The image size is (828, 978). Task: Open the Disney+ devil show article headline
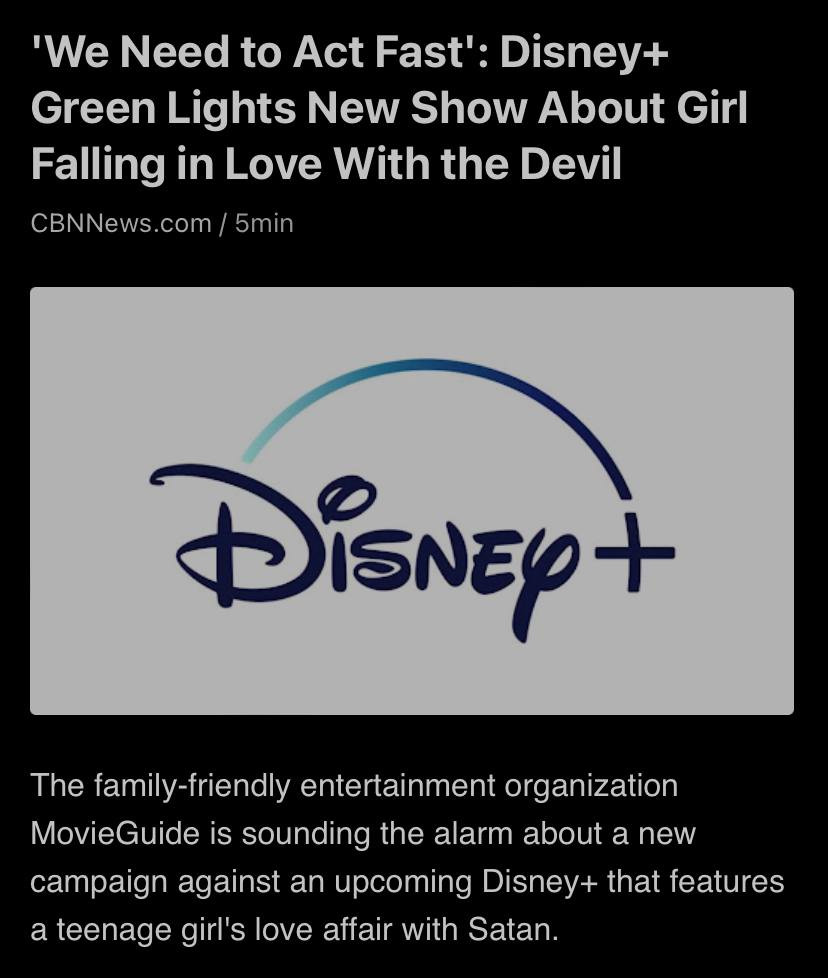point(390,108)
